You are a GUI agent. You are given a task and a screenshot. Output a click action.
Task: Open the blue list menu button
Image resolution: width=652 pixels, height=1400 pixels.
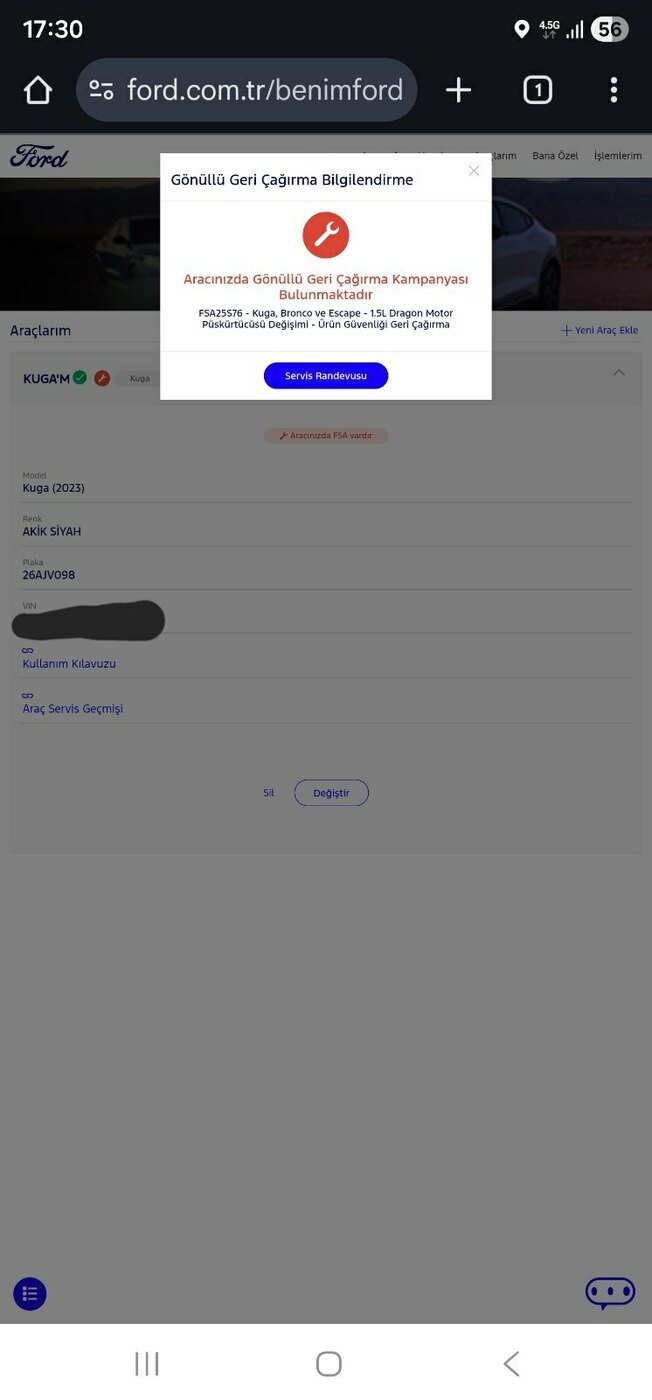(x=30, y=1294)
